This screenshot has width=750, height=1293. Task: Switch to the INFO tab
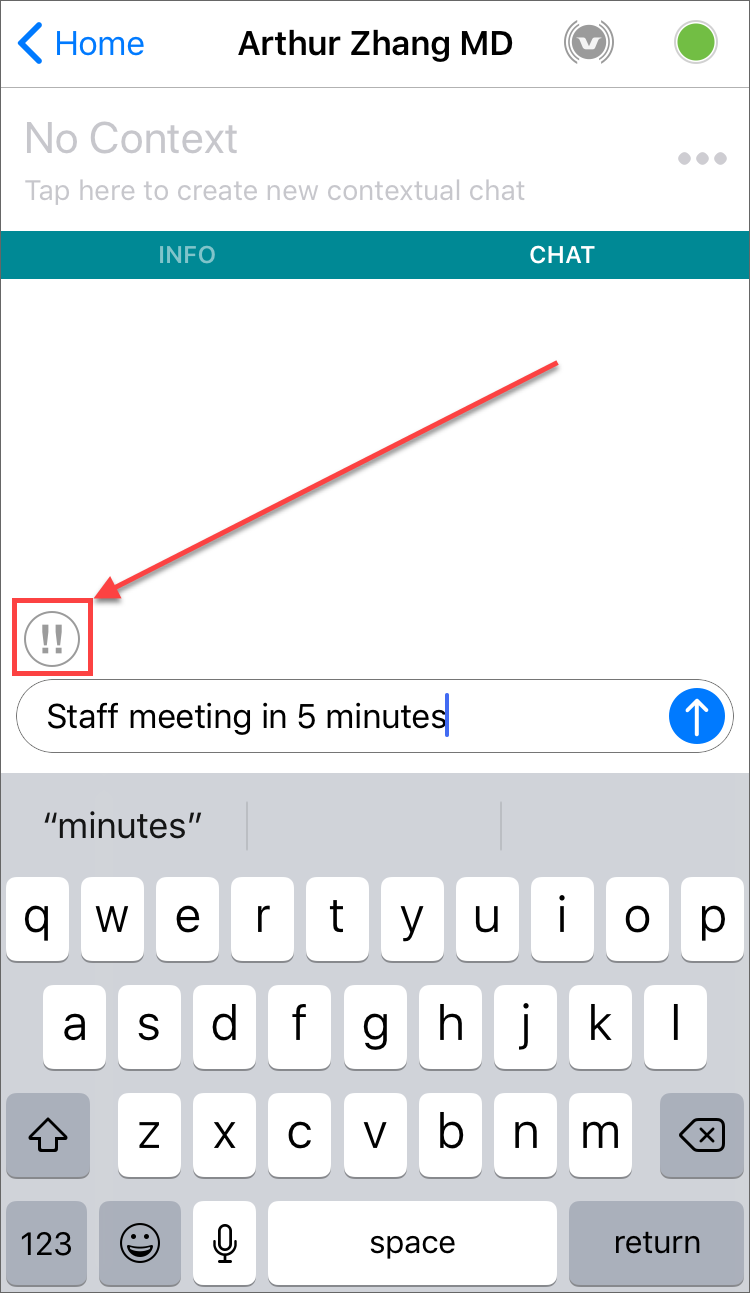click(187, 255)
